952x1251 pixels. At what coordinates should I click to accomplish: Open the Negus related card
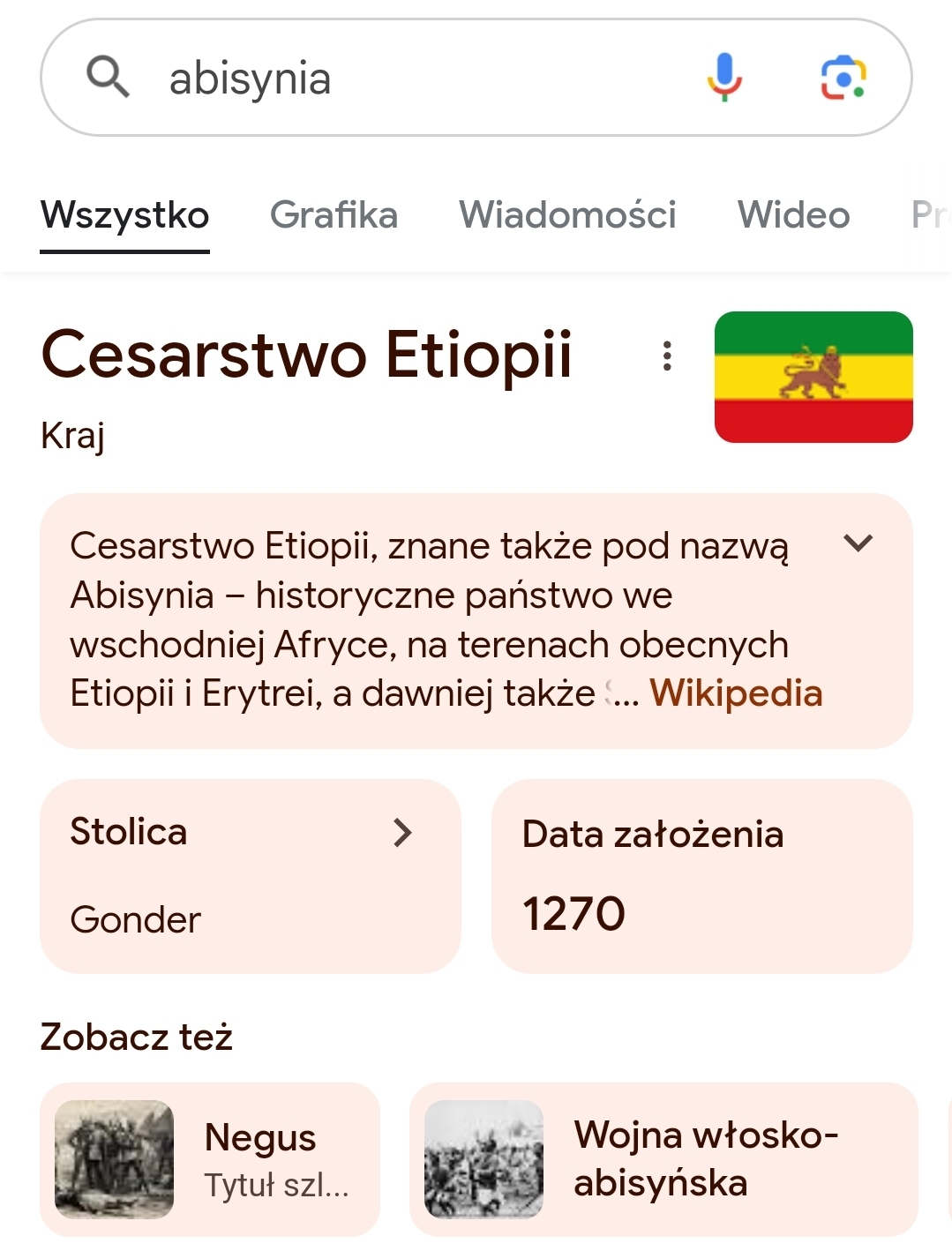click(x=210, y=1159)
